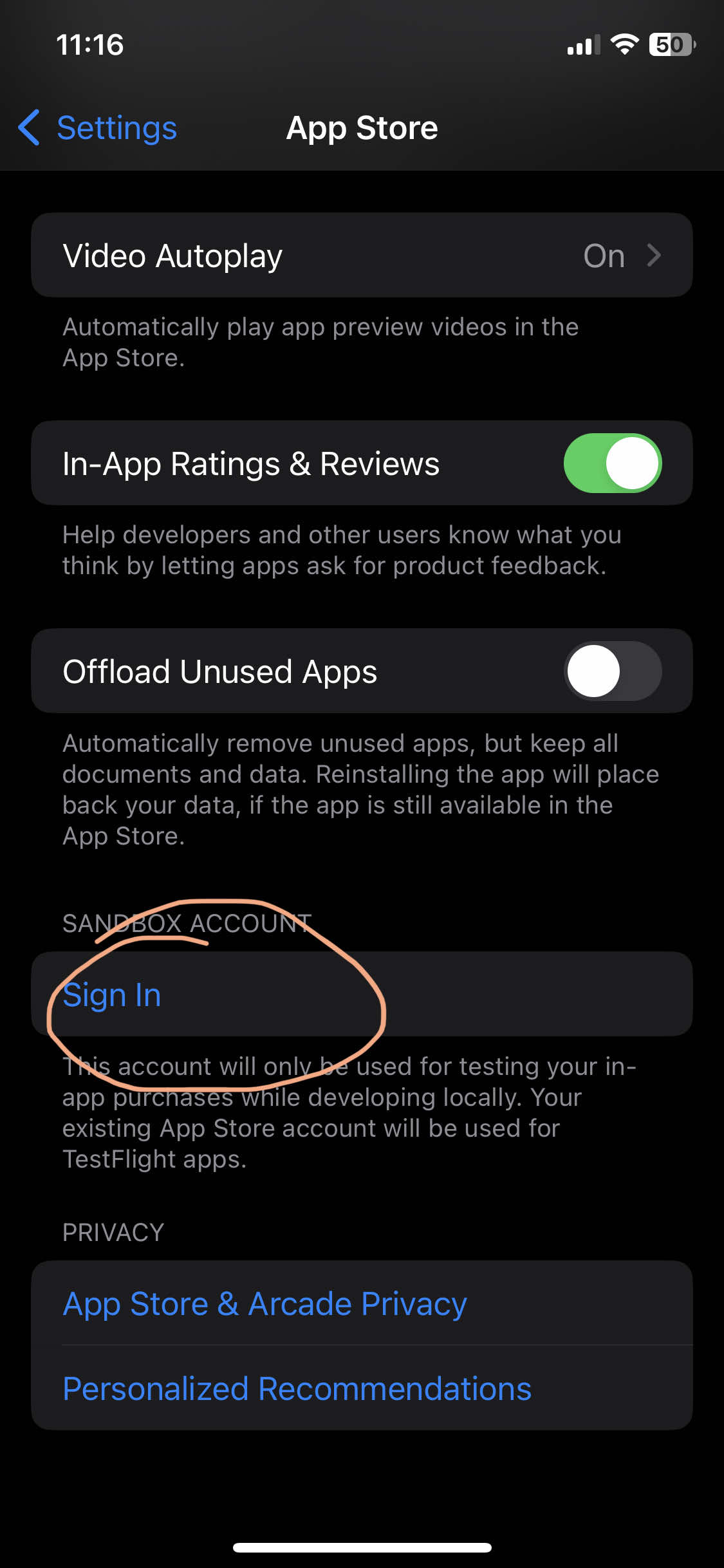The image size is (724, 1568).
Task: Enable Offload Unused Apps
Action: pos(612,671)
